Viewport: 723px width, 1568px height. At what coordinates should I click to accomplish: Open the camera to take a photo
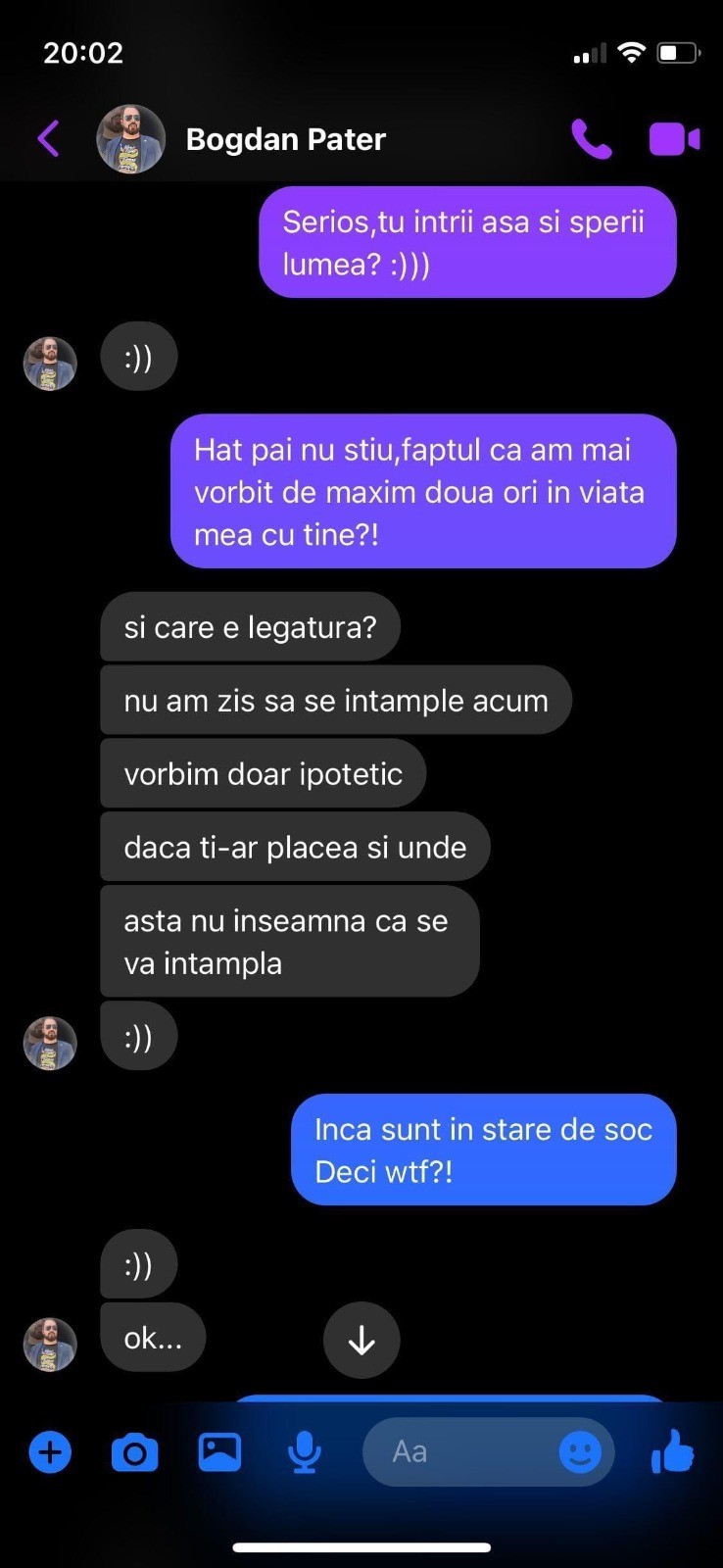click(x=135, y=1451)
